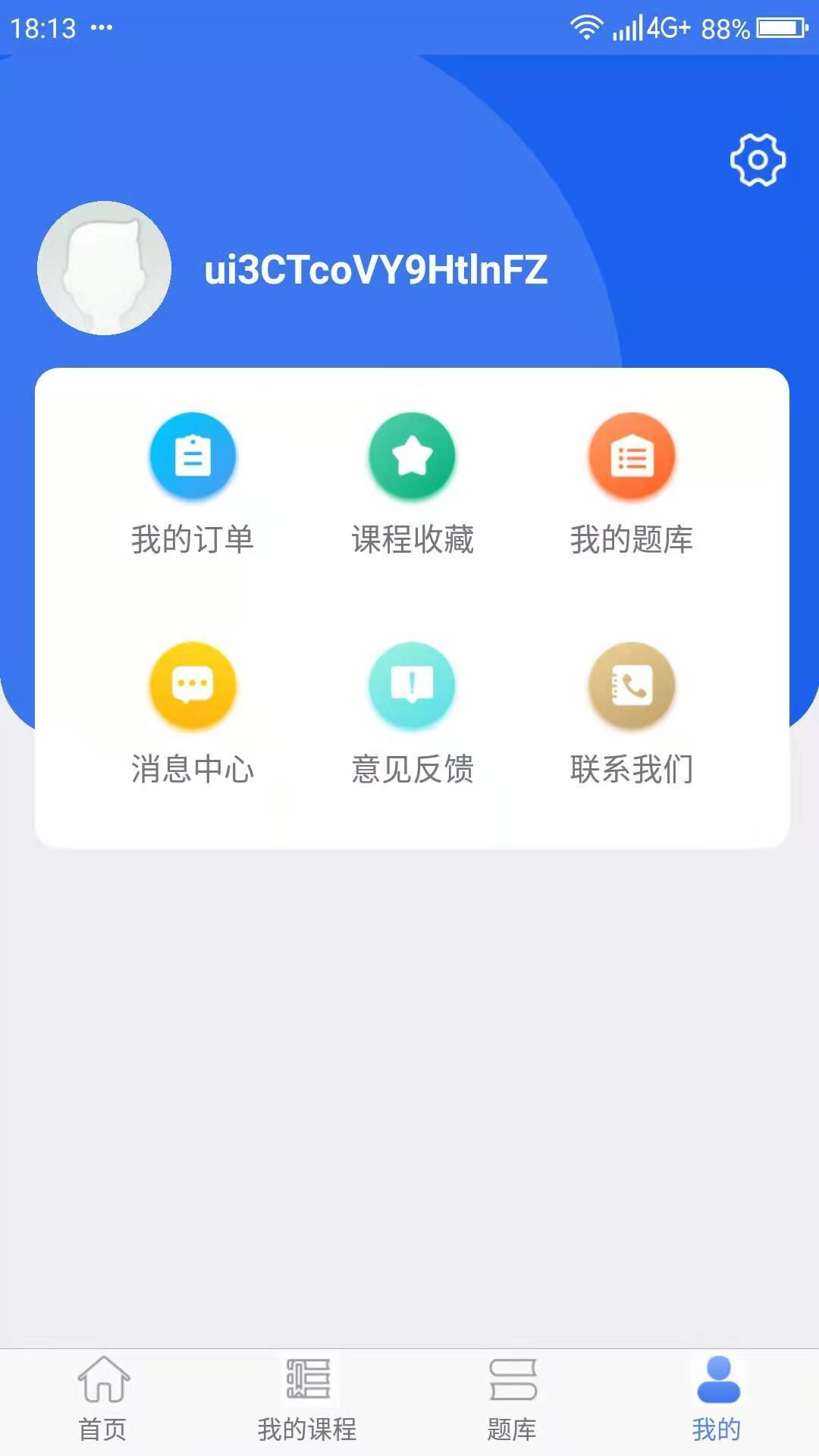Tap the 我的订单 text label
Image resolution: width=819 pixels, height=1456 pixels.
click(x=193, y=541)
